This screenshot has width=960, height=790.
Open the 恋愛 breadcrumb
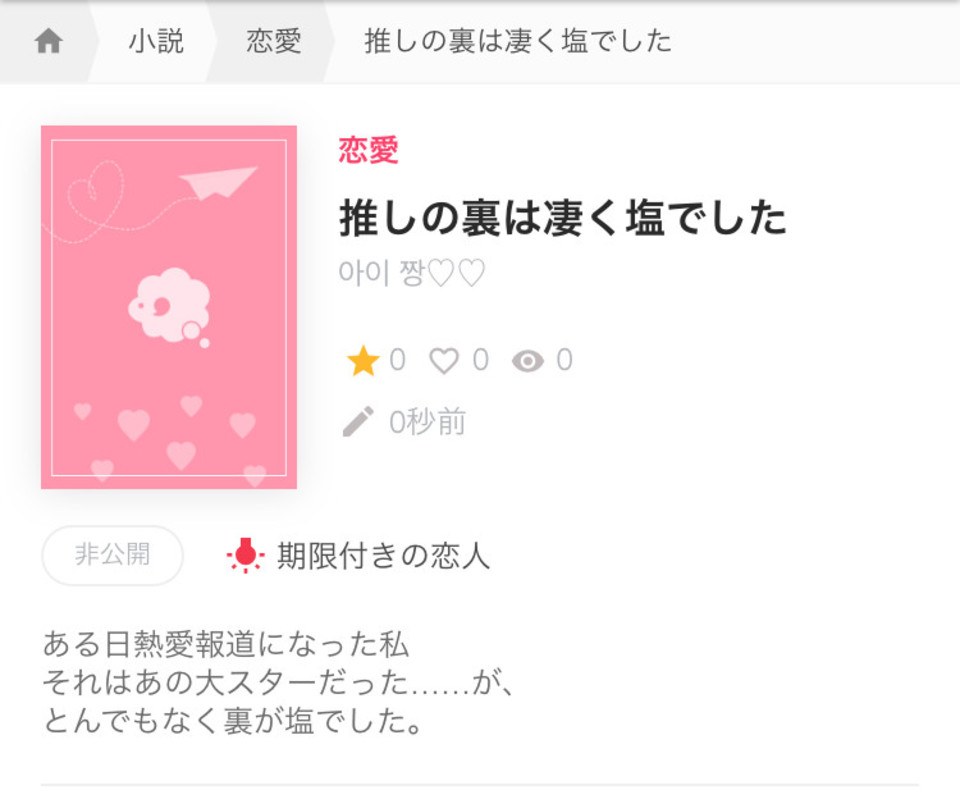coord(274,41)
